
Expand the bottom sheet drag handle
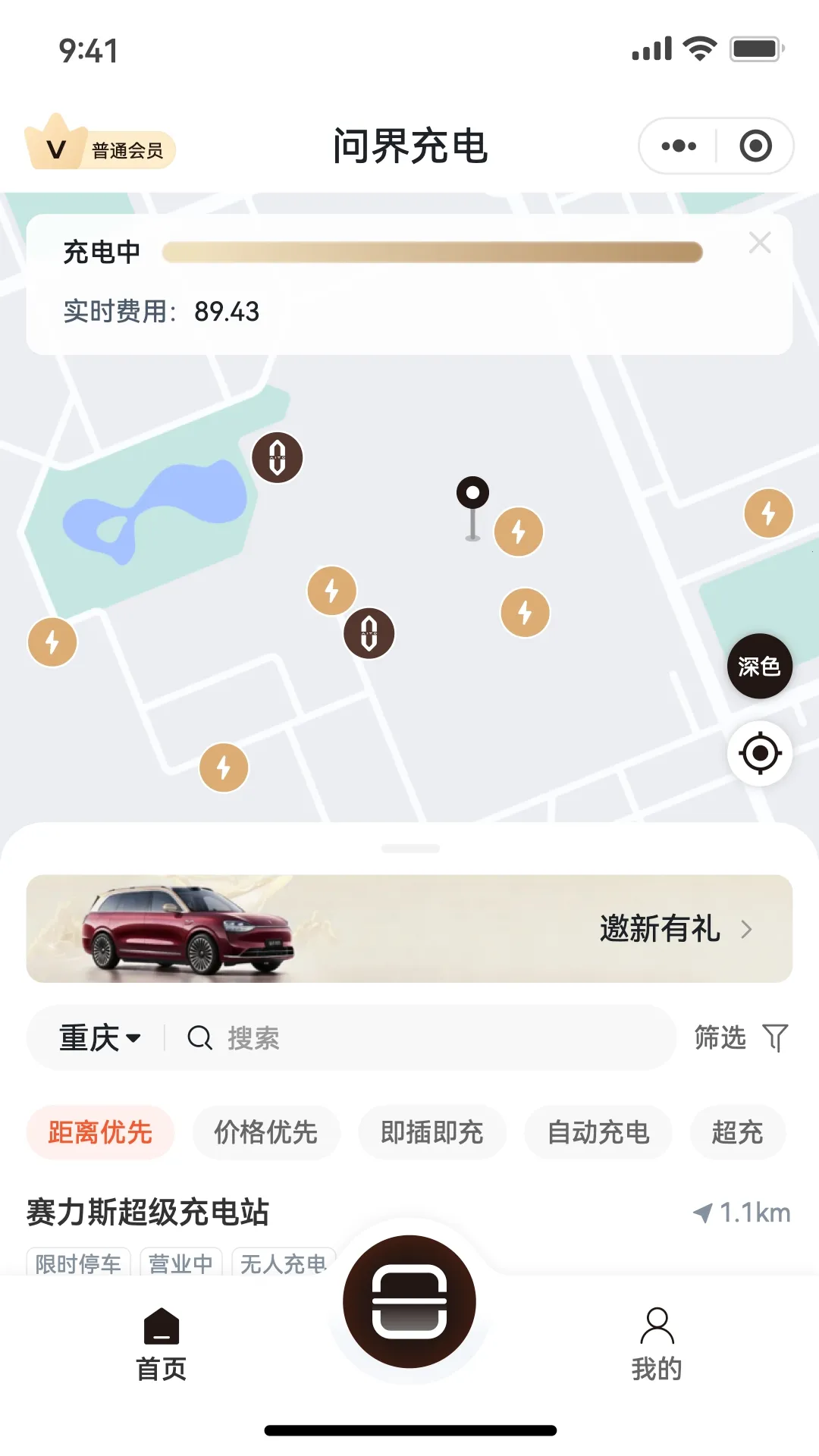click(x=409, y=849)
